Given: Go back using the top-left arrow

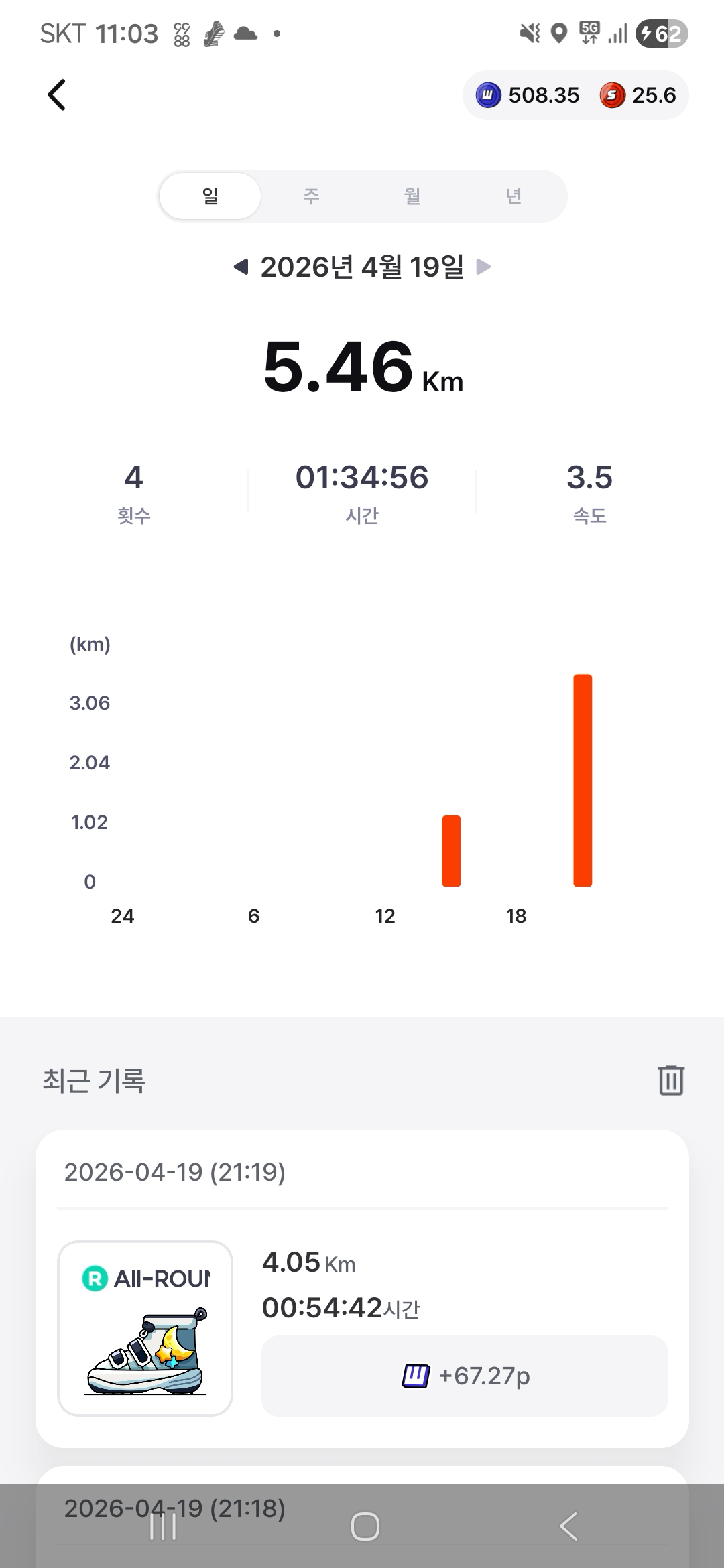Looking at the screenshot, I should coord(57,95).
